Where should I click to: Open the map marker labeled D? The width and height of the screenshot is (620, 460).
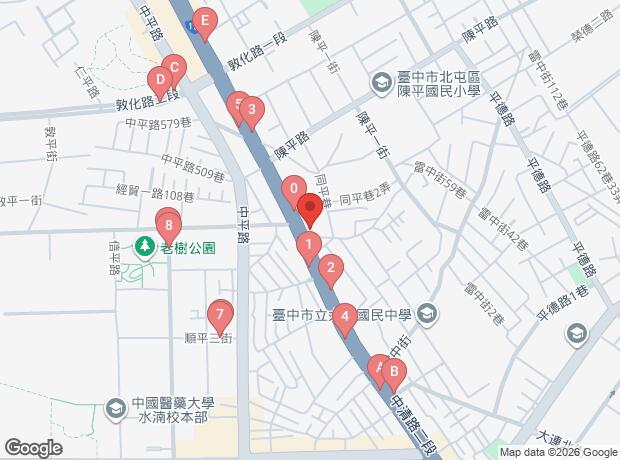point(159,79)
